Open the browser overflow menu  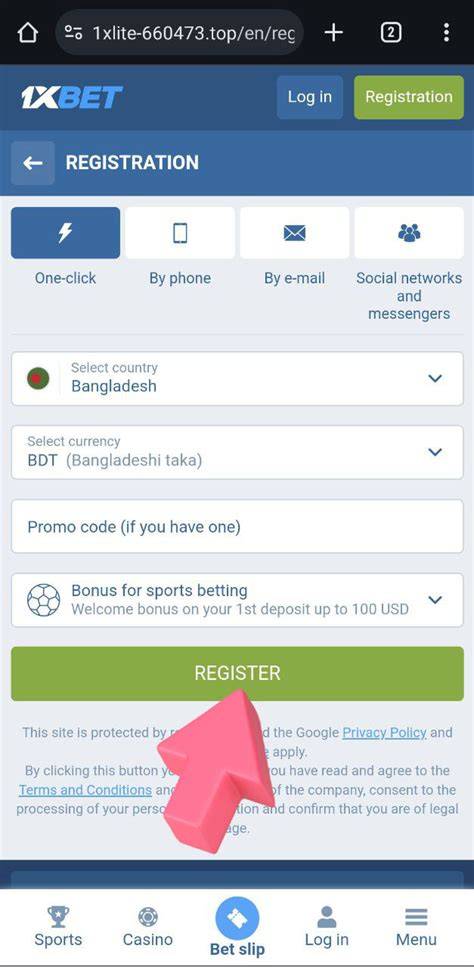coord(446,32)
